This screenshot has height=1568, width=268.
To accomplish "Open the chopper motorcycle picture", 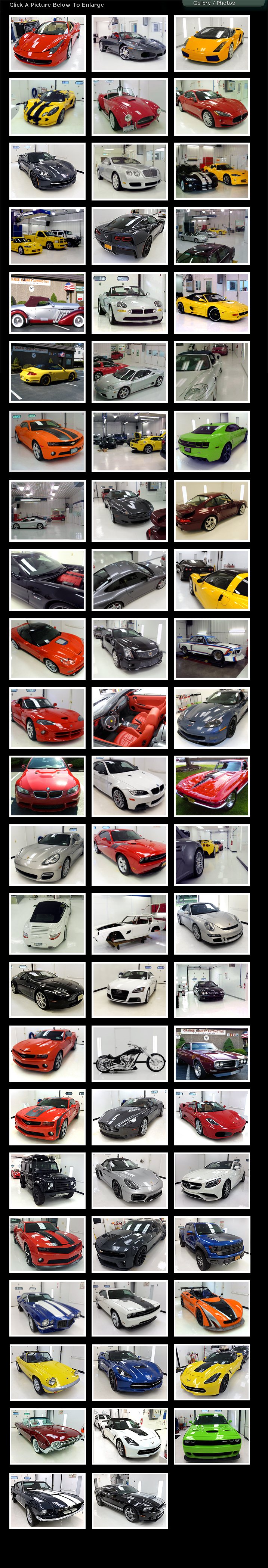I will (130, 1054).
